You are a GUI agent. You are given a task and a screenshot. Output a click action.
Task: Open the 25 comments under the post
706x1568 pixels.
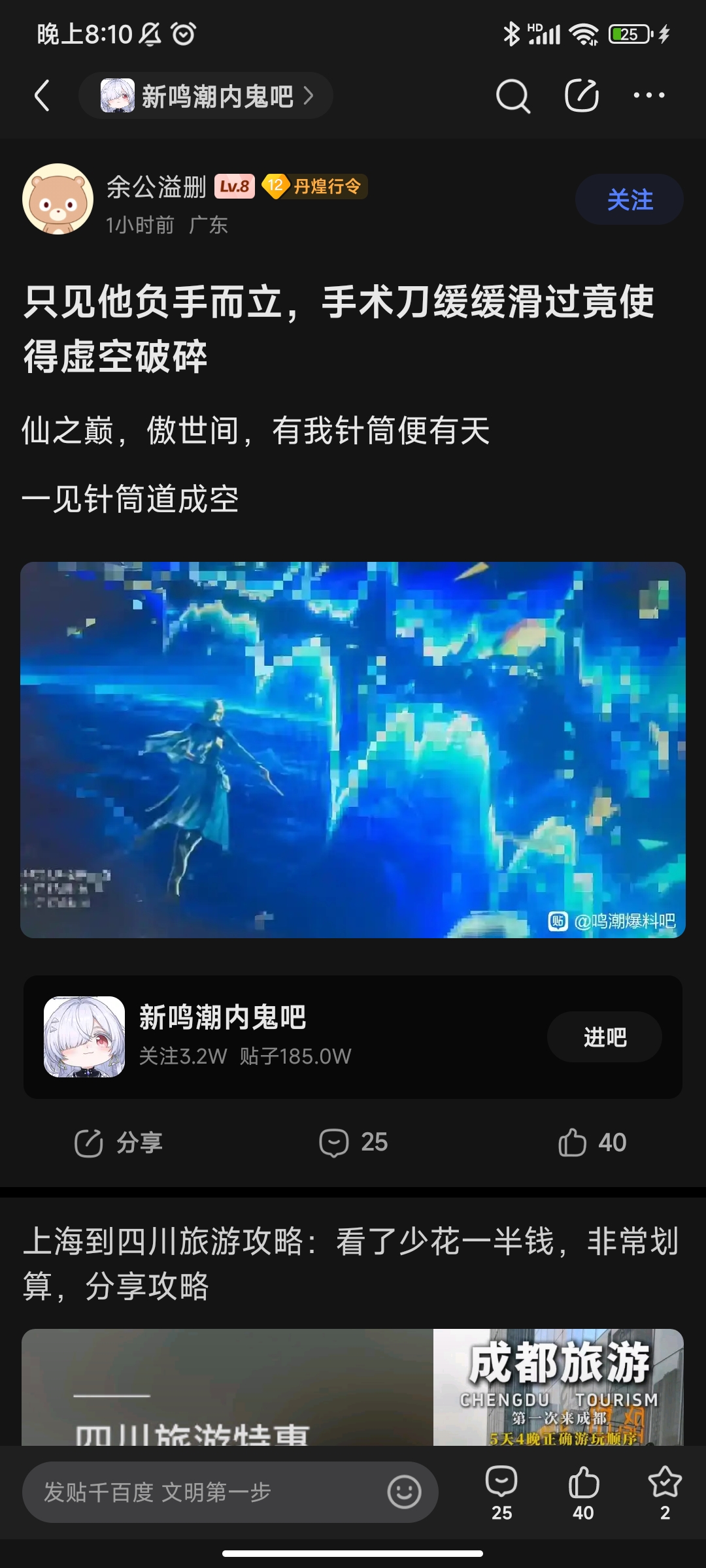click(x=354, y=1143)
